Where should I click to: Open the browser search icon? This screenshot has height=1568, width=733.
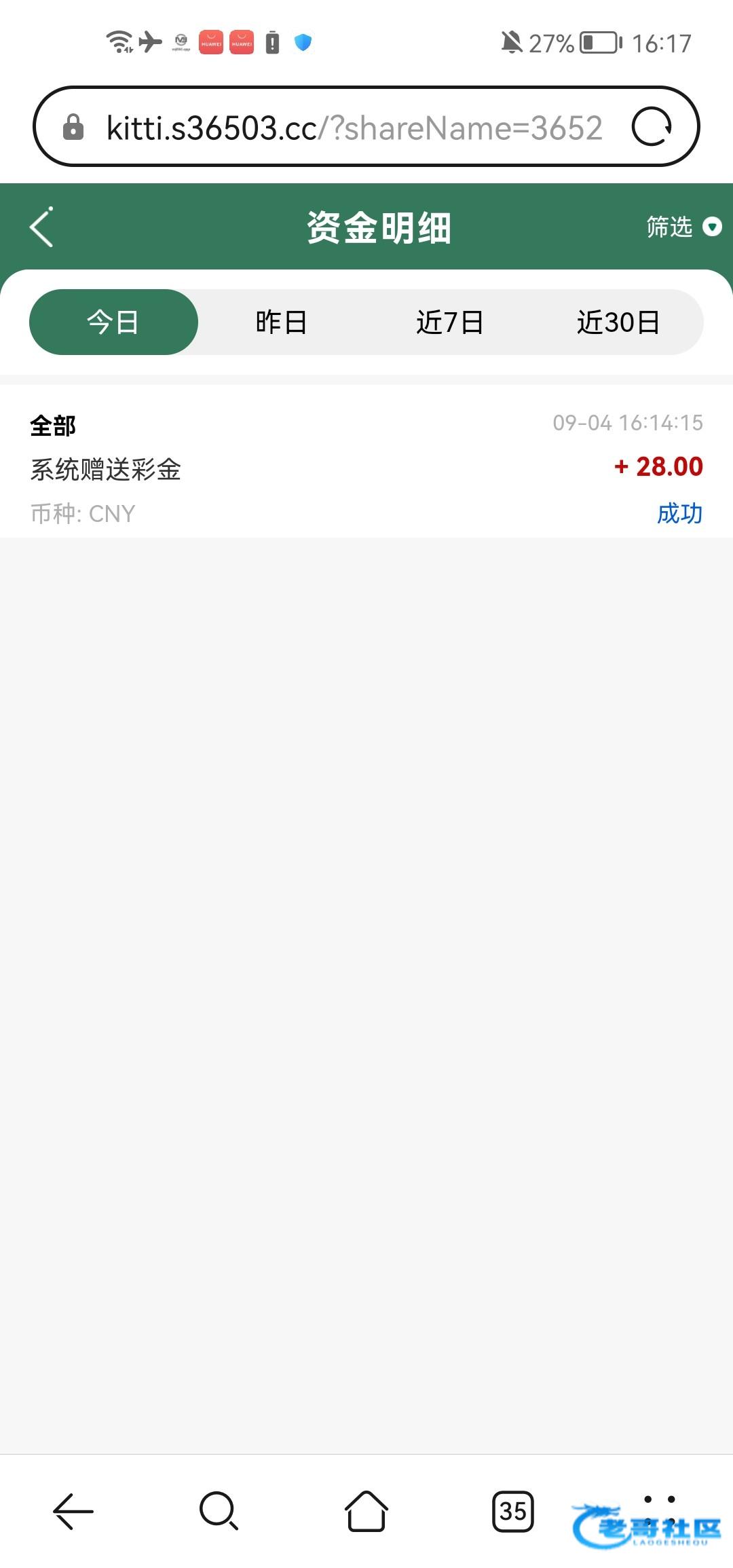click(219, 1511)
